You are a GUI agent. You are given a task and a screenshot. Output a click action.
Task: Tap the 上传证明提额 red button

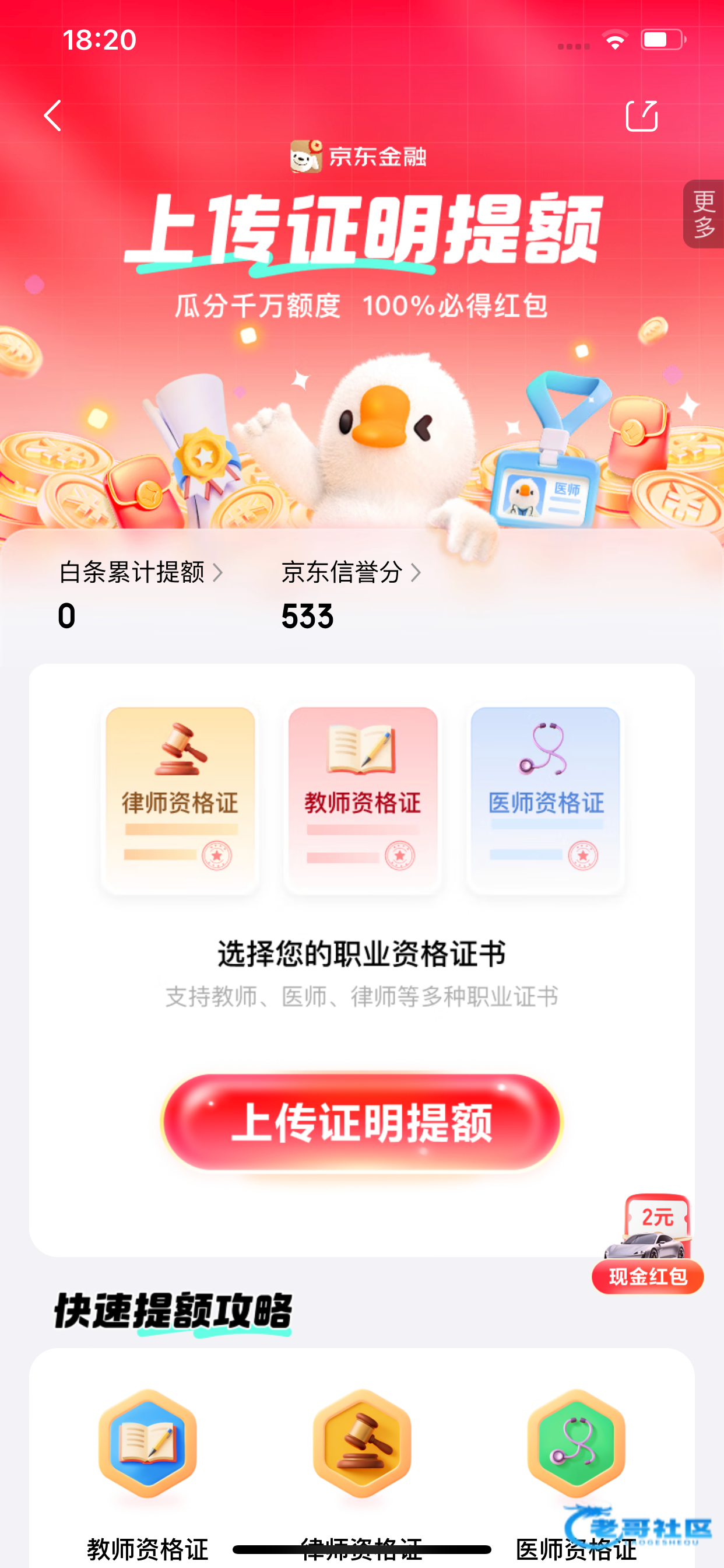click(x=362, y=1122)
